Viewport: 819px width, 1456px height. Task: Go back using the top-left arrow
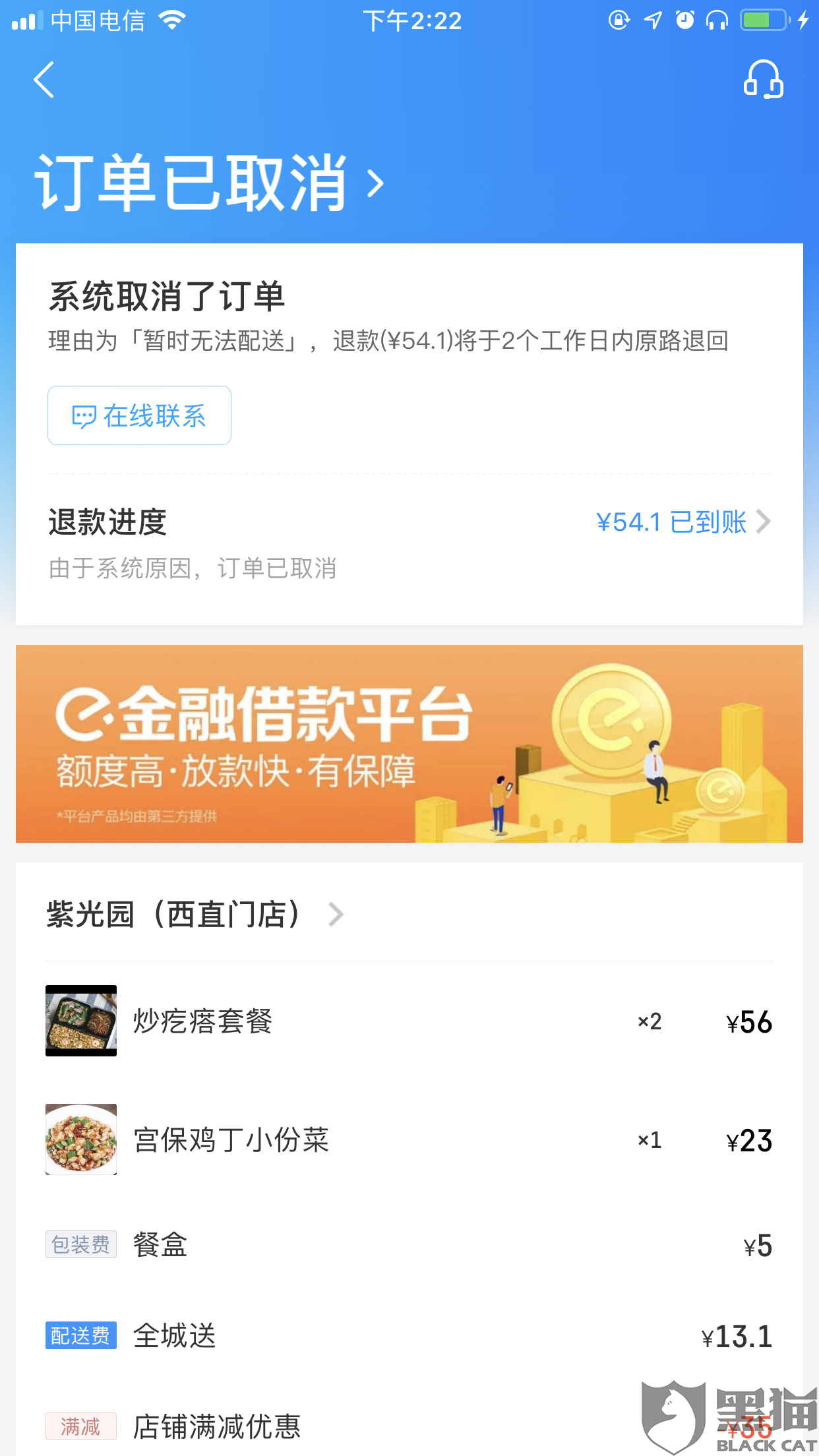[44, 80]
